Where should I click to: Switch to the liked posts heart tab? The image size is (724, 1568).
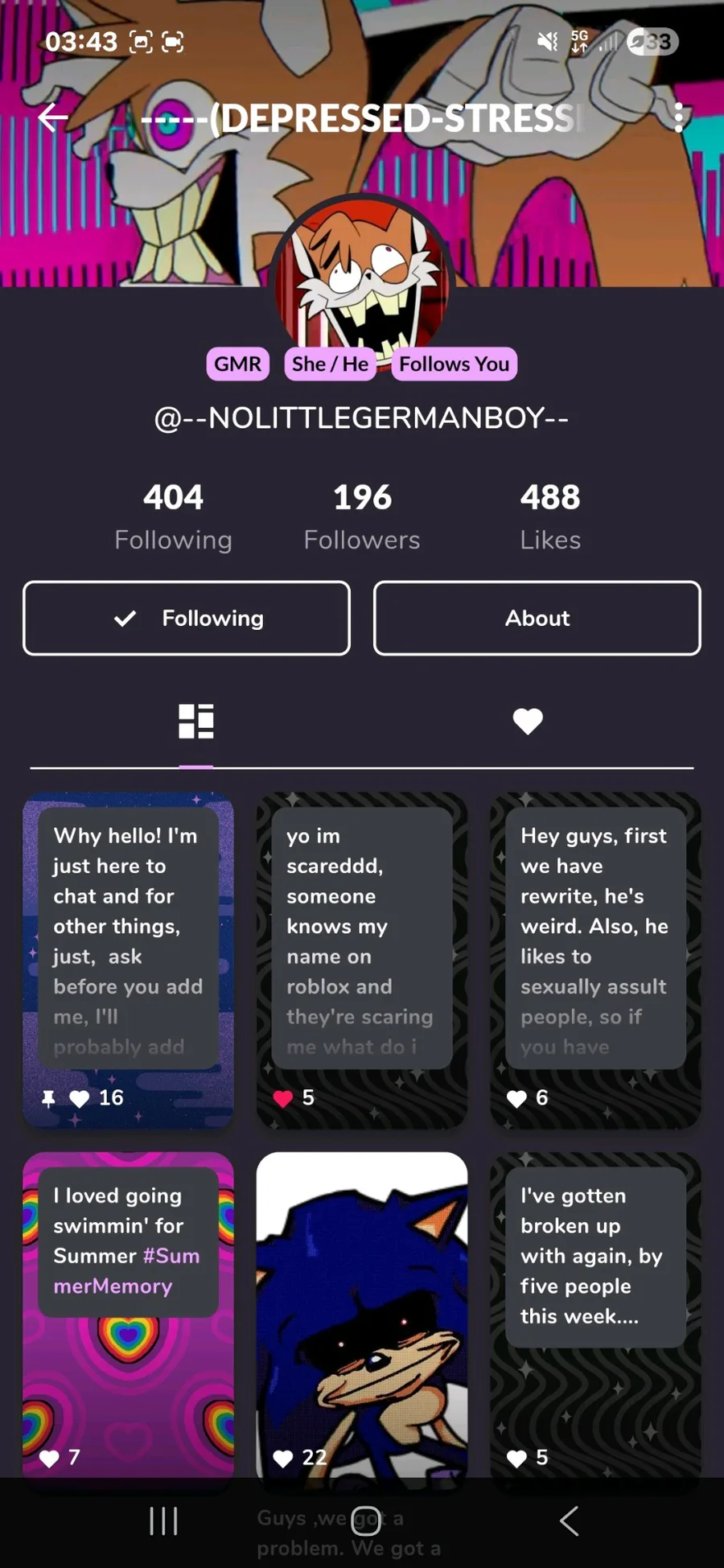[x=528, y=721]
